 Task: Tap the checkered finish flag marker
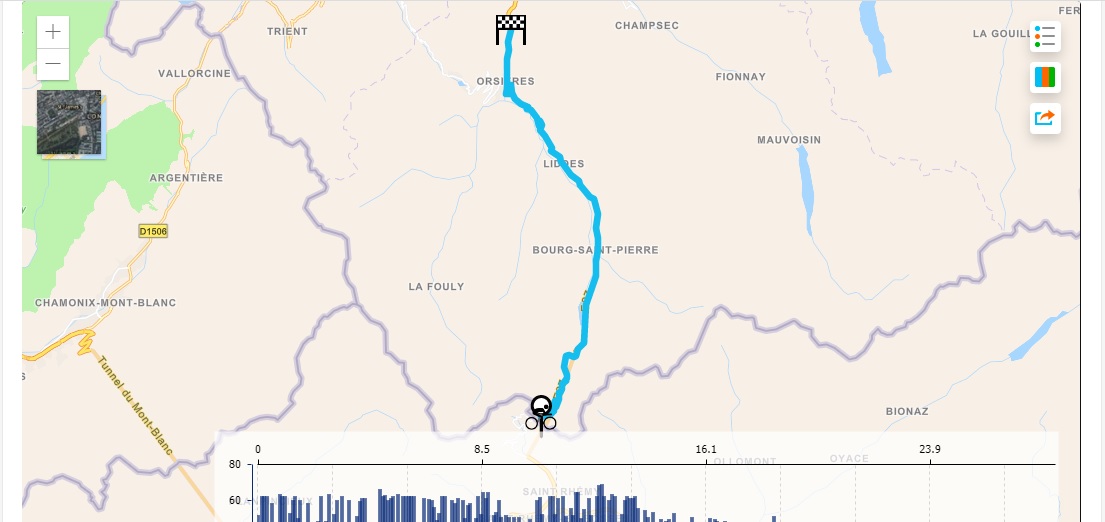511,30
